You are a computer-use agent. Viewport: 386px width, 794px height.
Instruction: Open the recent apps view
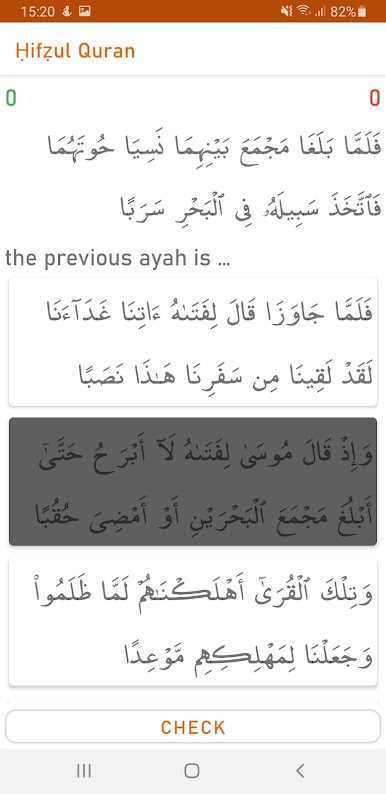pos(84,771)
